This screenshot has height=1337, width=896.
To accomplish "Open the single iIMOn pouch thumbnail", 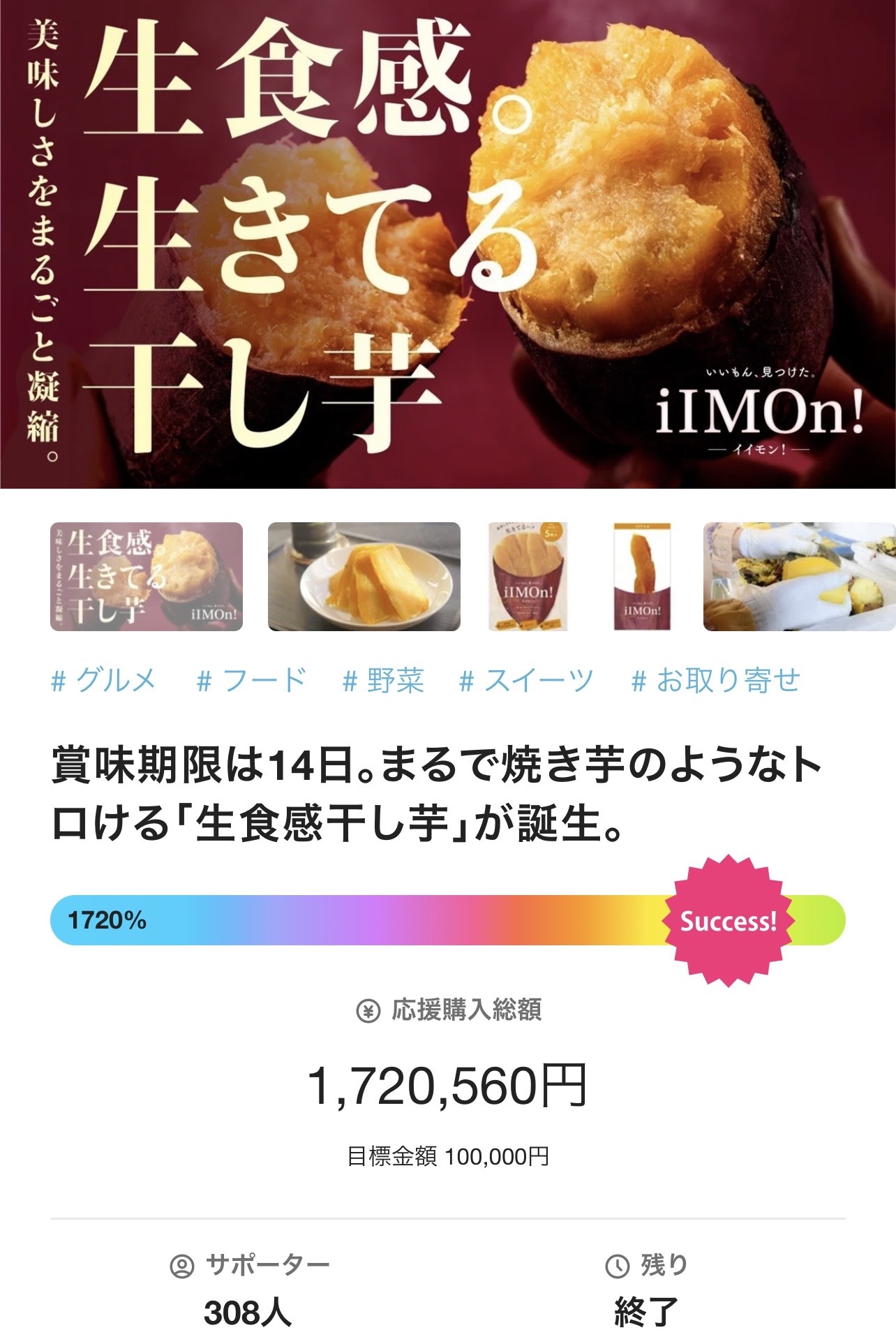I will (642, 577).
